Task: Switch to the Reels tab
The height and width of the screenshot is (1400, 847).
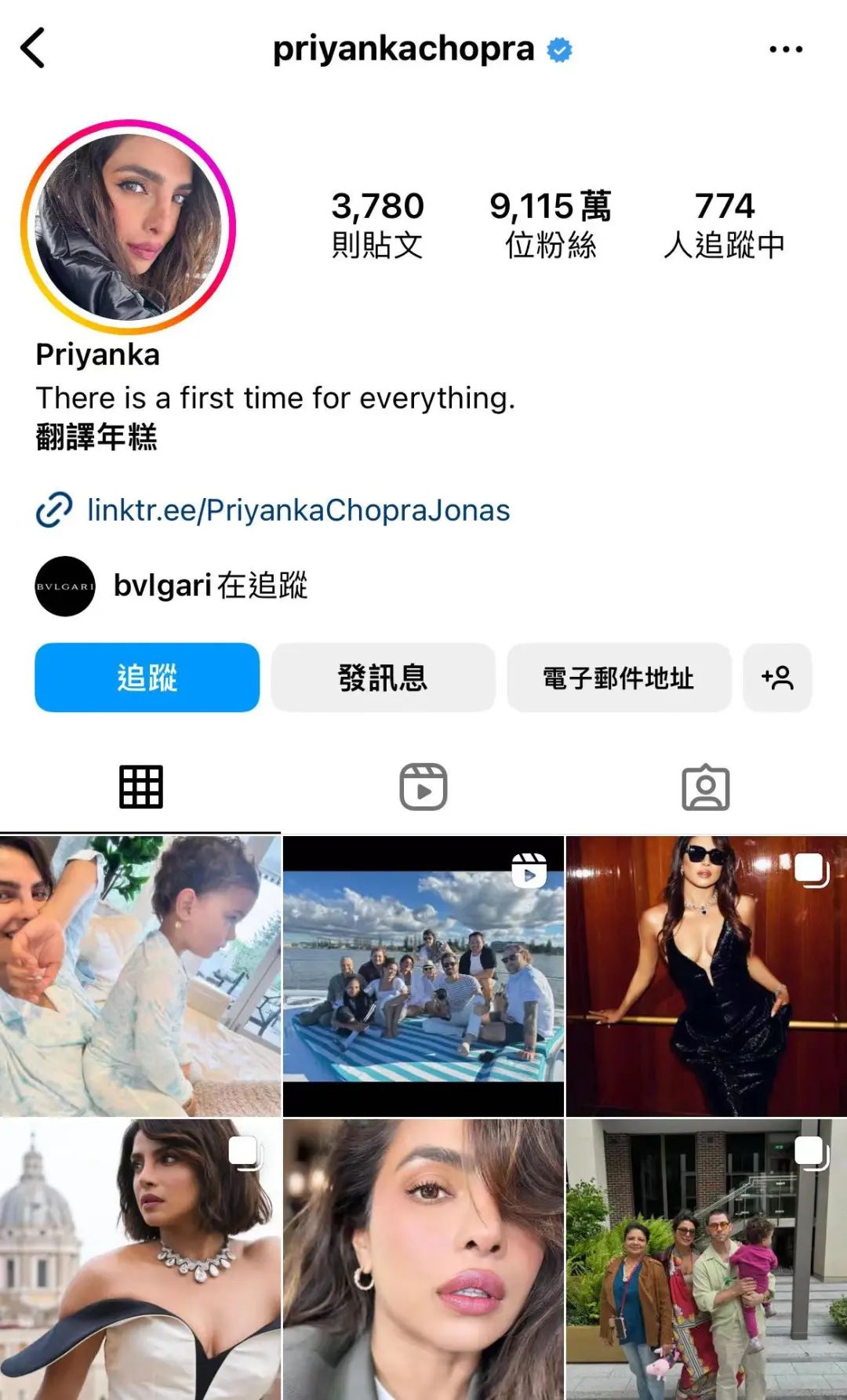Action: pyautogui.click(x=423, y=787)
